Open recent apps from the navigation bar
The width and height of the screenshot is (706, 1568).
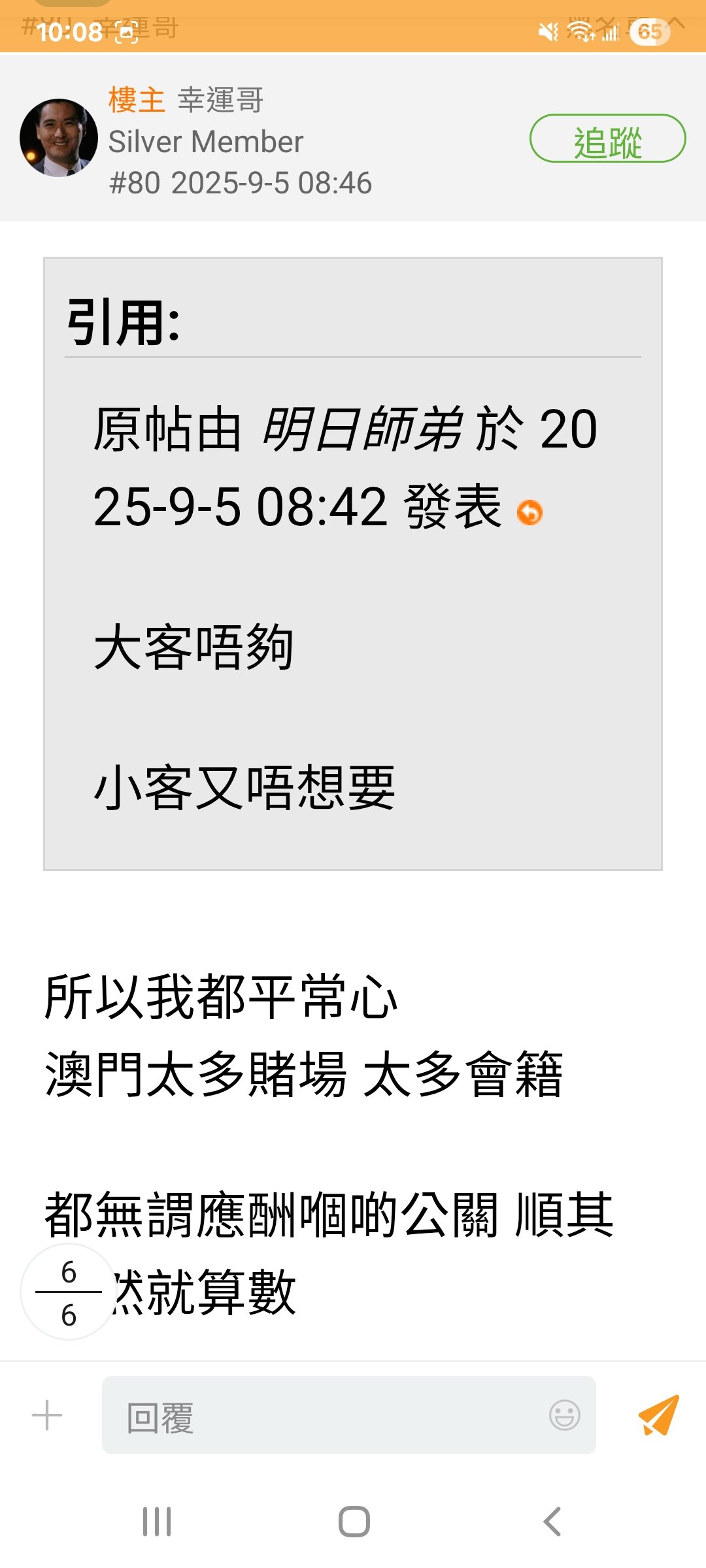pyautogui.click(x=157, y=1522)
